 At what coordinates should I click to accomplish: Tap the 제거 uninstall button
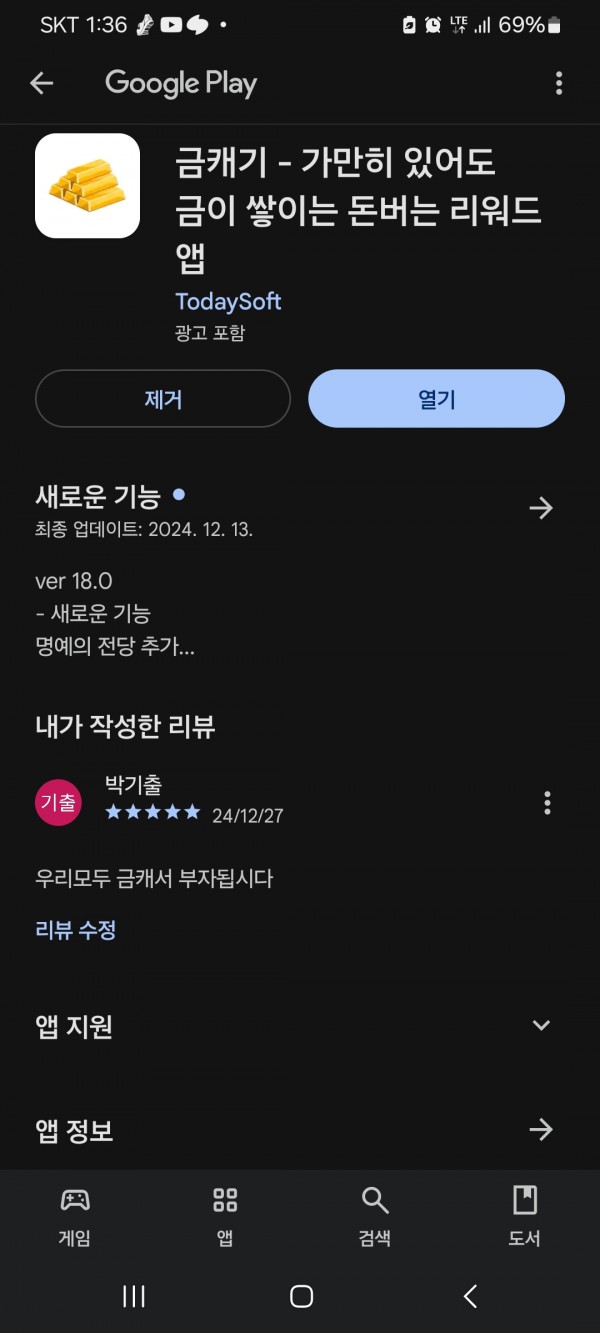point(163,399)
